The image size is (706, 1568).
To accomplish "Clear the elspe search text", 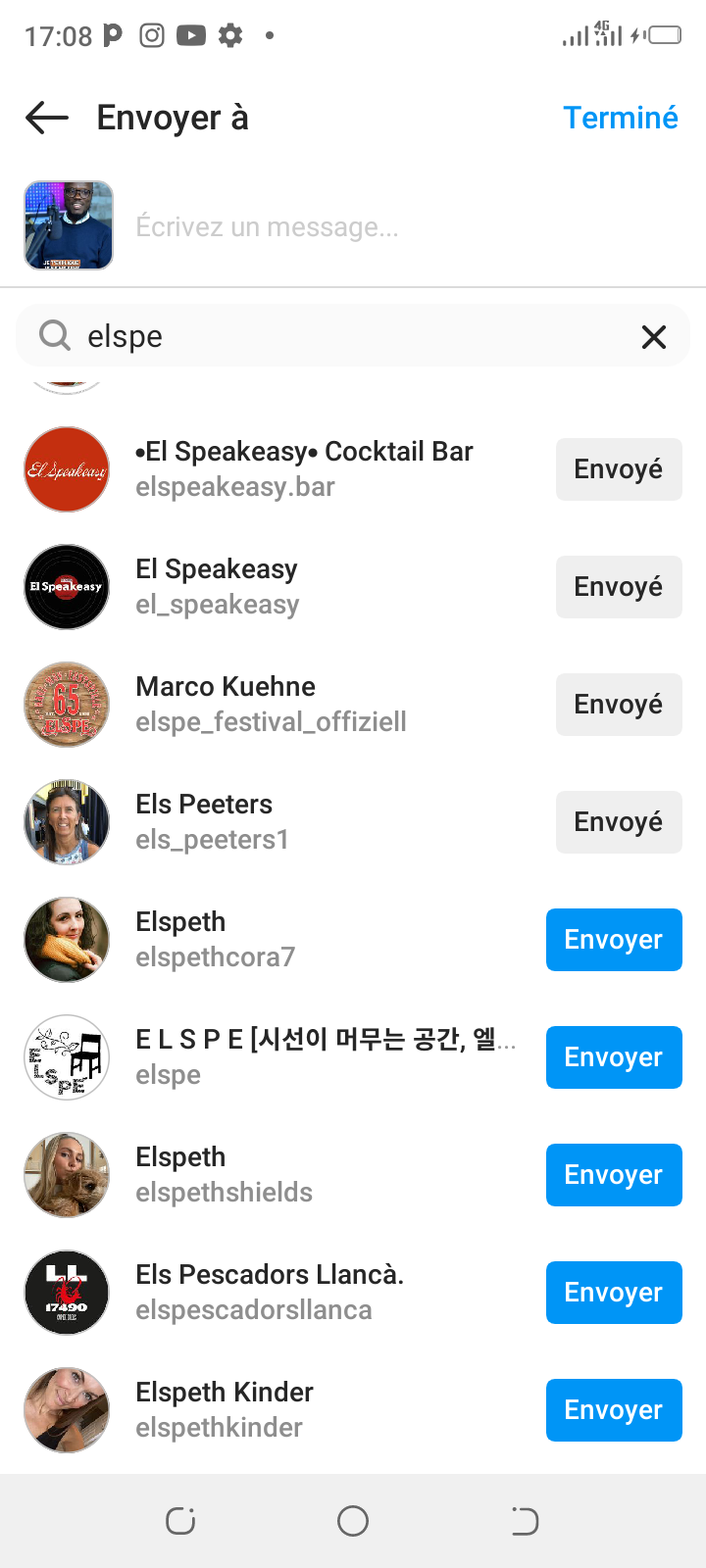I will (x=653, y=337).
